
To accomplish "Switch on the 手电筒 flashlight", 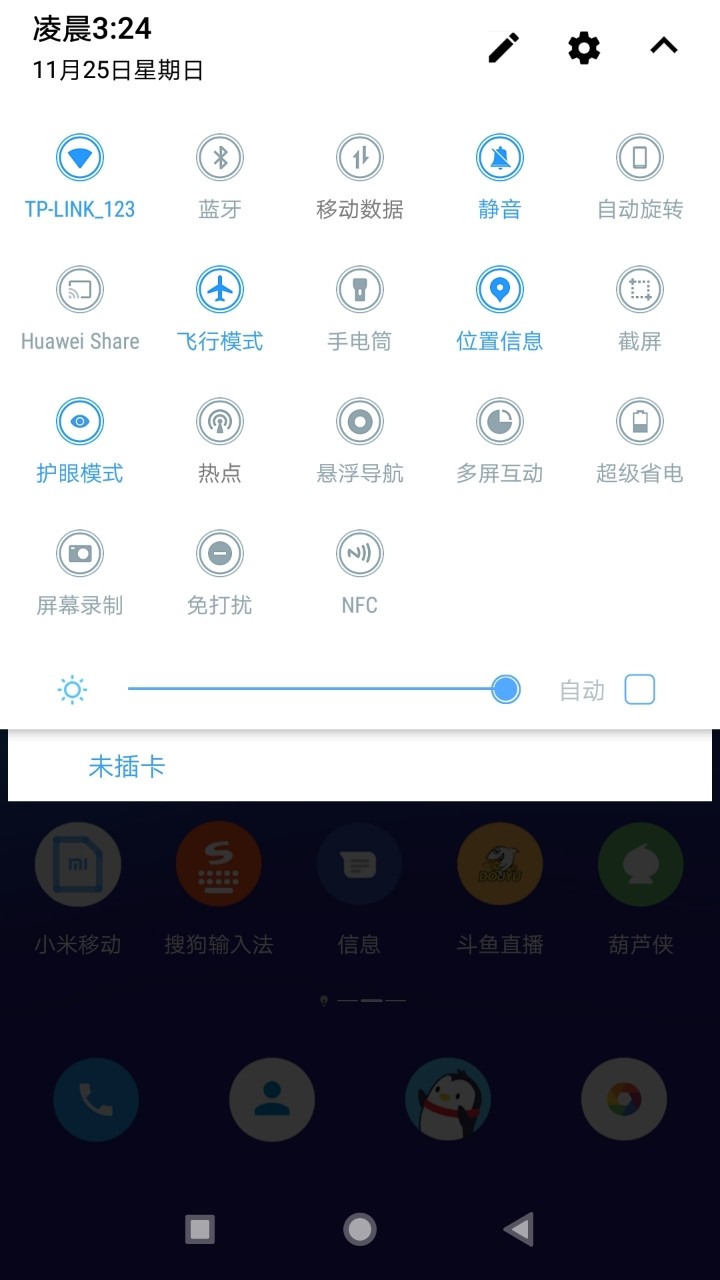I will pos(360,290).
